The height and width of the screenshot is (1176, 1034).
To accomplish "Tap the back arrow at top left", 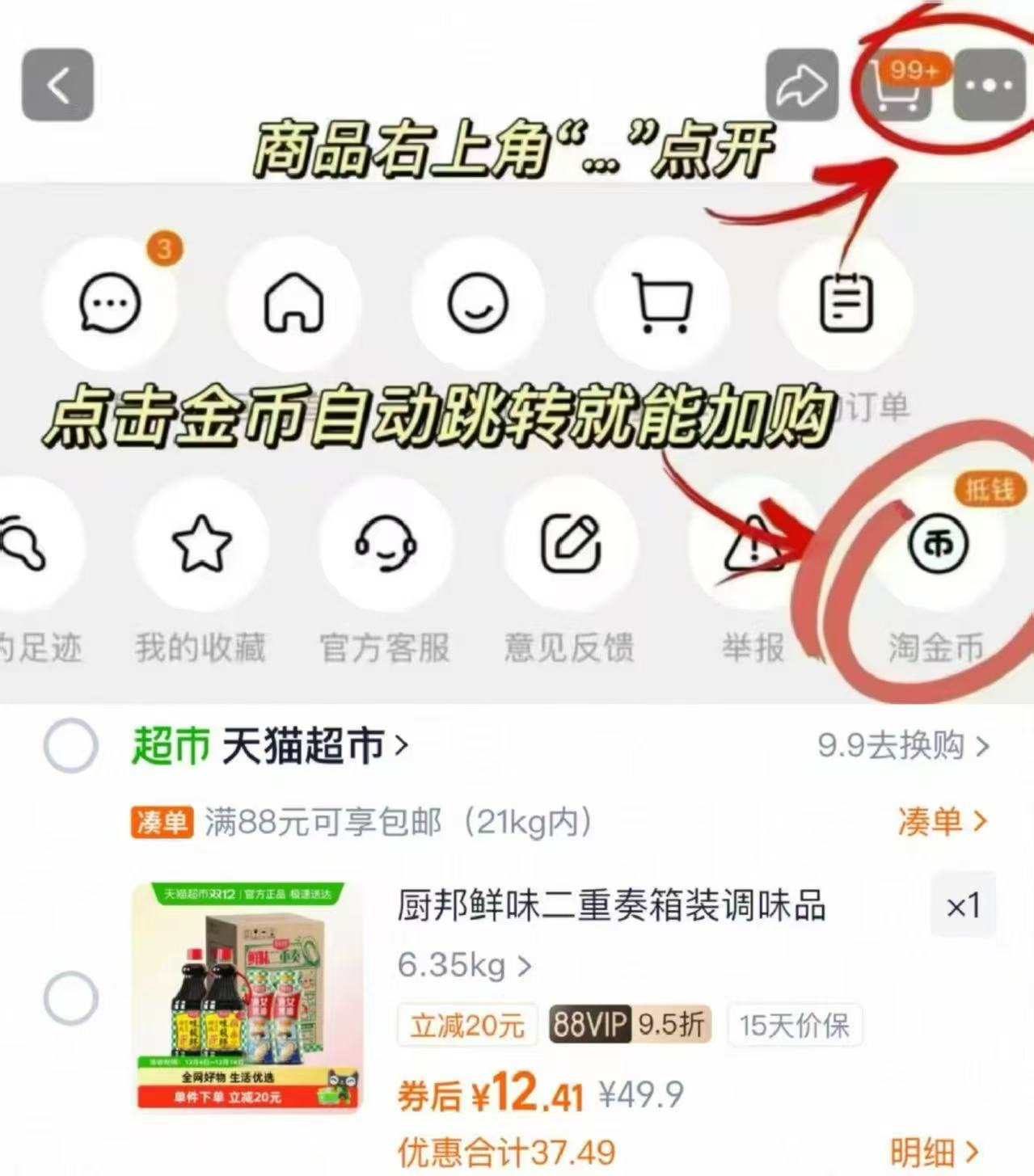I will point(57,84).
